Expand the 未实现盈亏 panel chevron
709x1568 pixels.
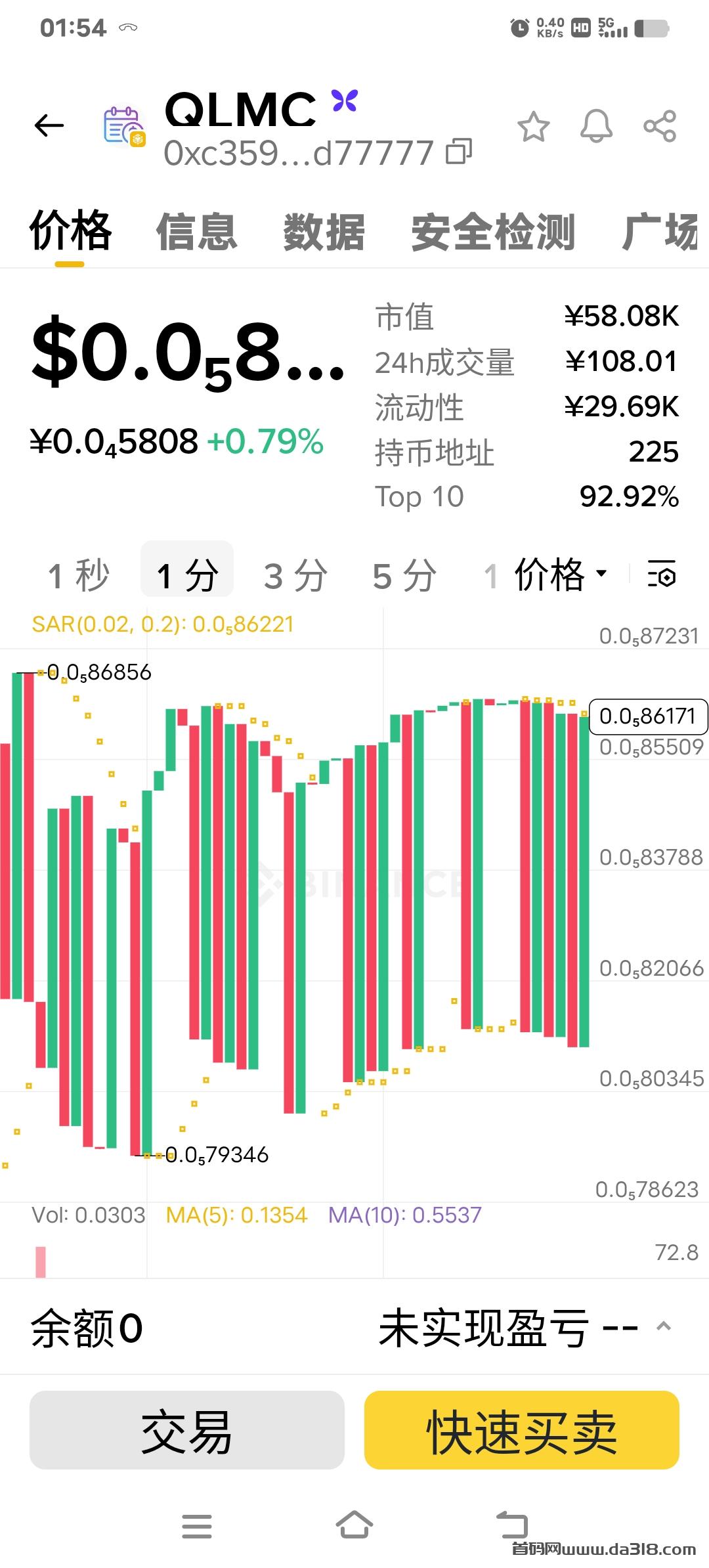(x=664, y=1326)
